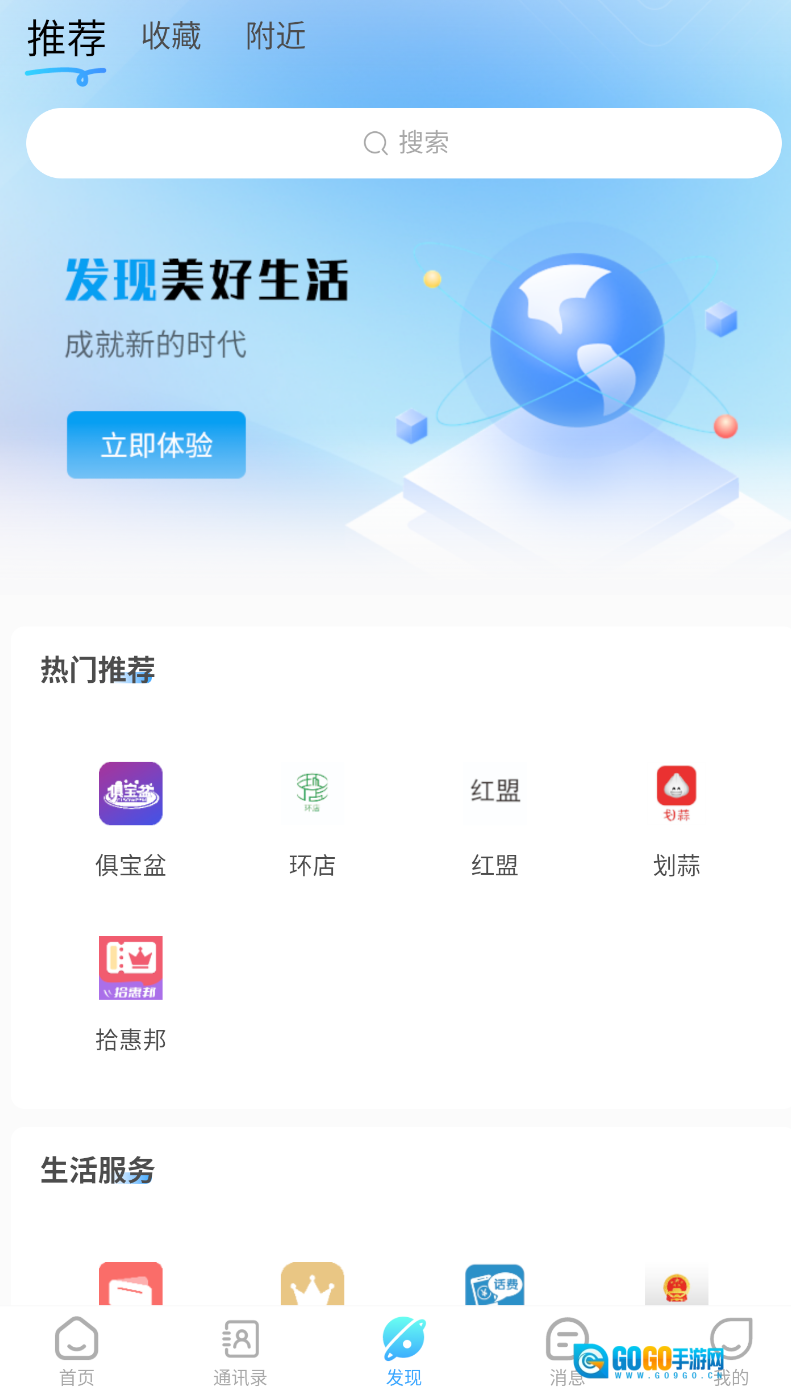Open the 通讯录 tab
Image resolution: width=791 pixels, height=1389 pixels.
tap(240, 1351)
